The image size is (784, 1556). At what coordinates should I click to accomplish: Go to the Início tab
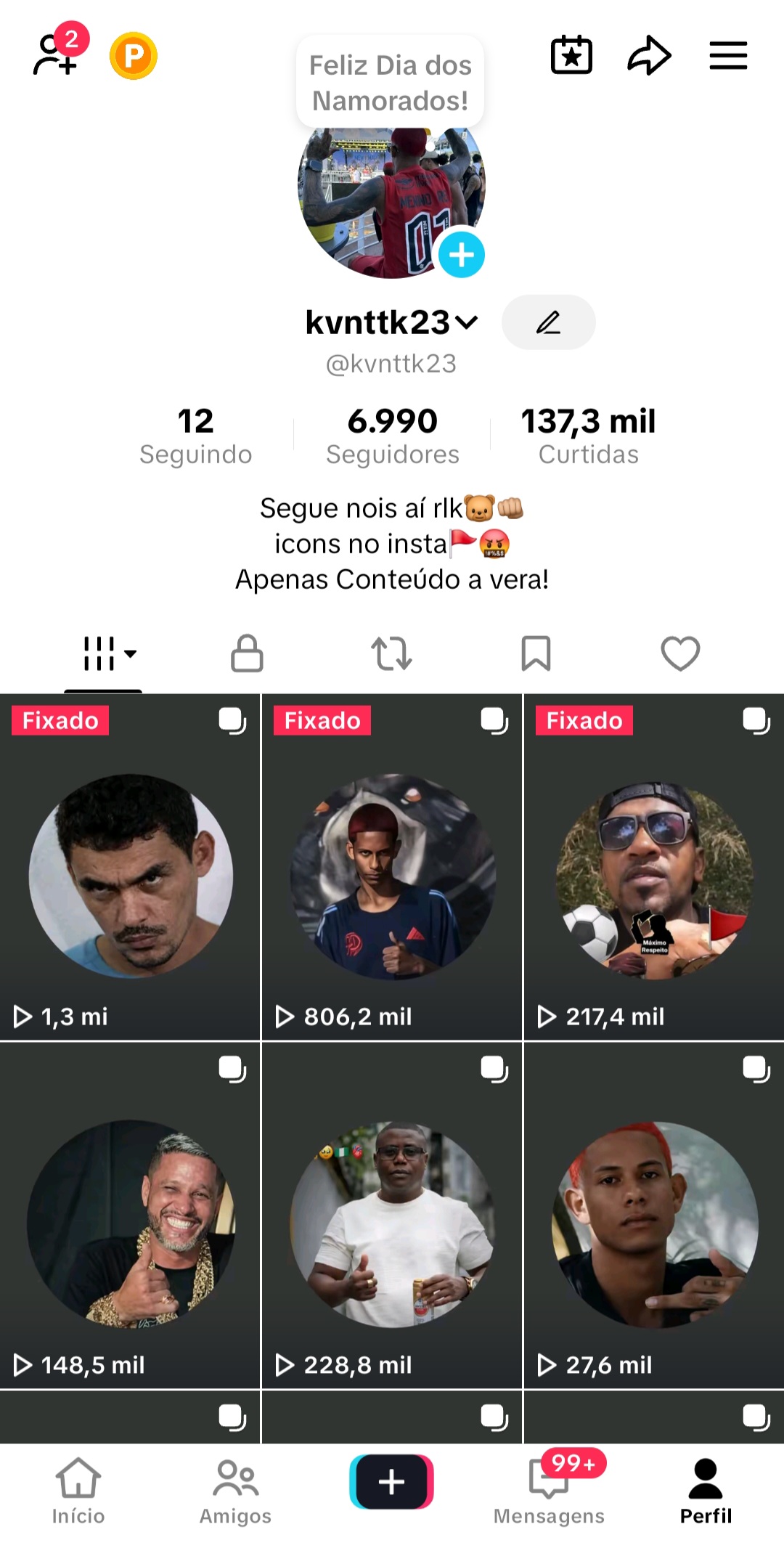(78, 1490)
